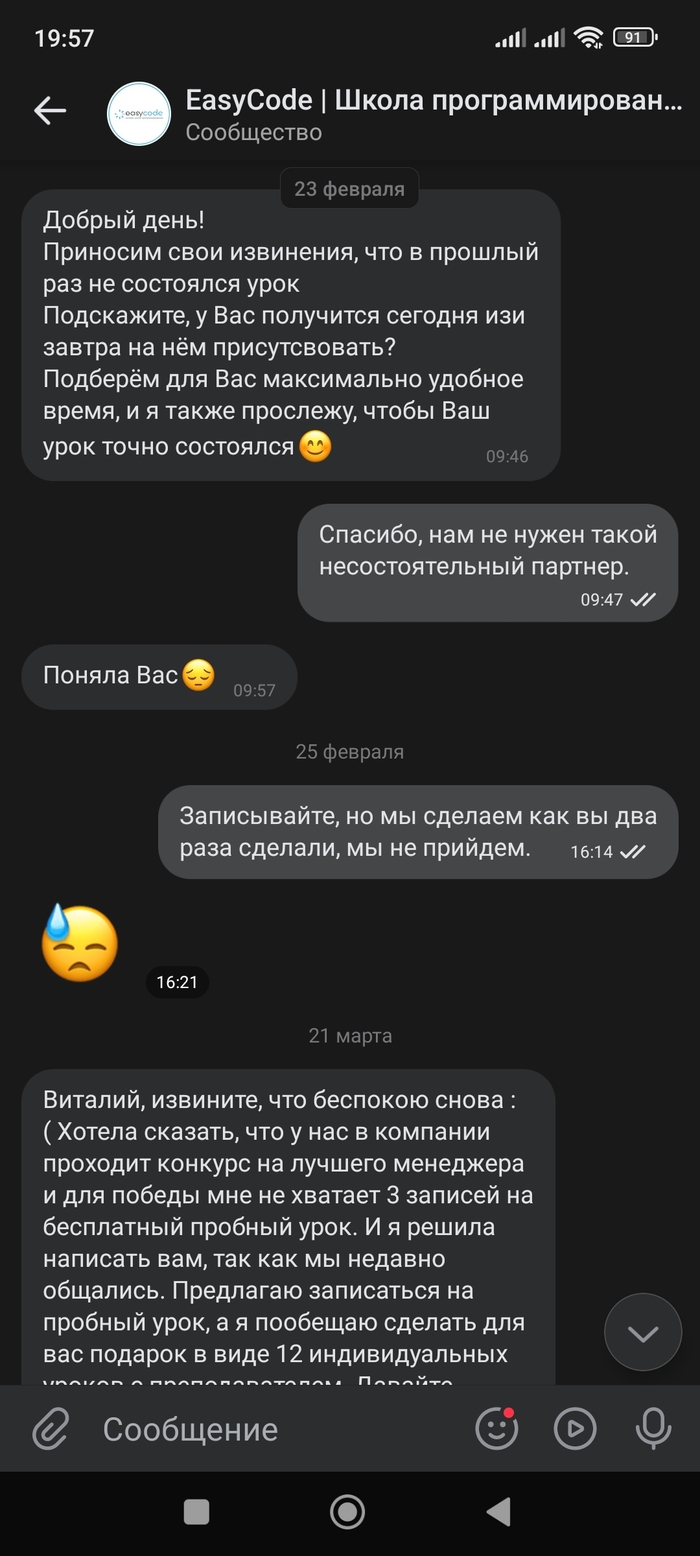Record a video message
Viewport: 700px width, 1556px height.
coord(575,1429)
